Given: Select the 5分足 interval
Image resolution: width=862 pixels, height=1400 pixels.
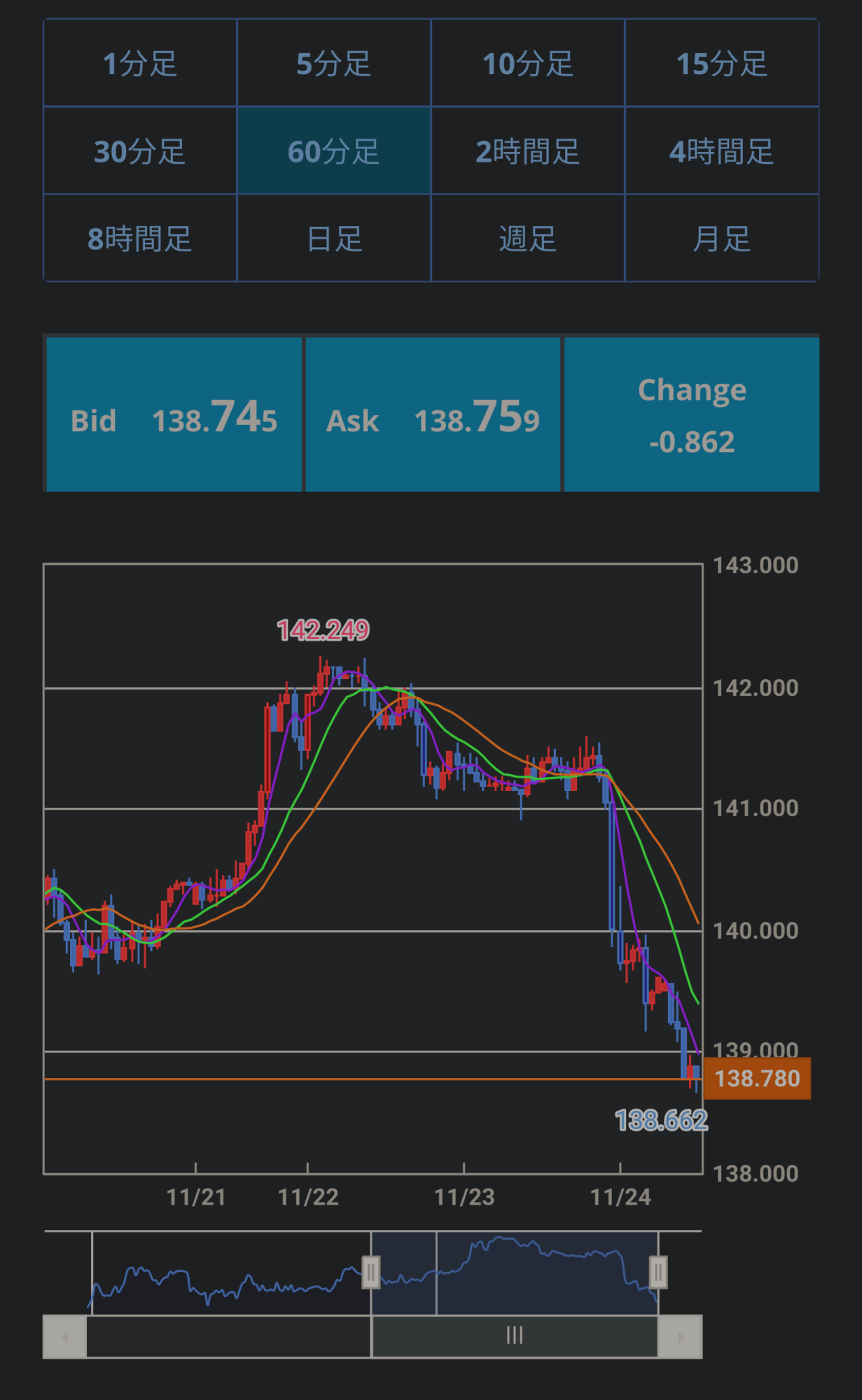Looking at the screenshot, I should tap(334, 63).
